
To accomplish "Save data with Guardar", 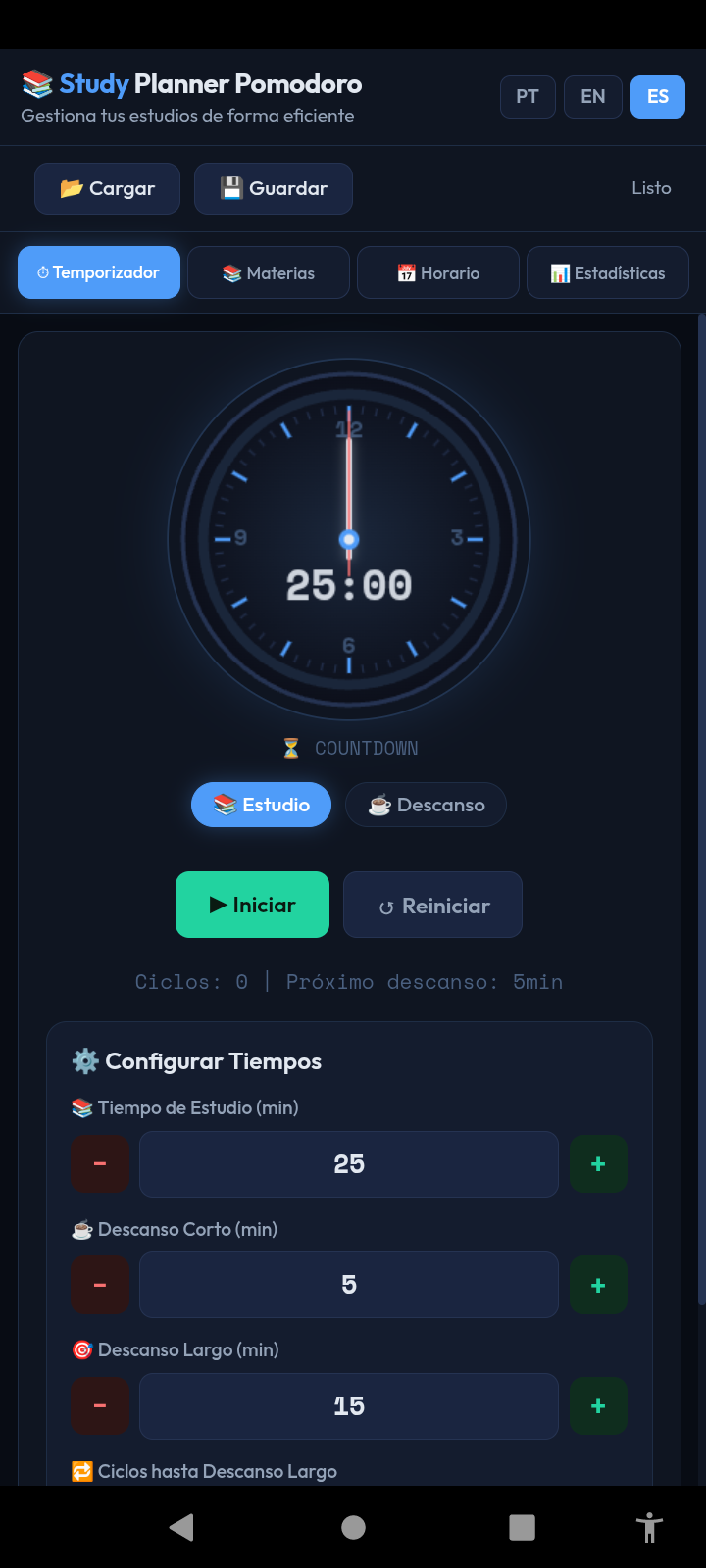I will coord(273,188).
